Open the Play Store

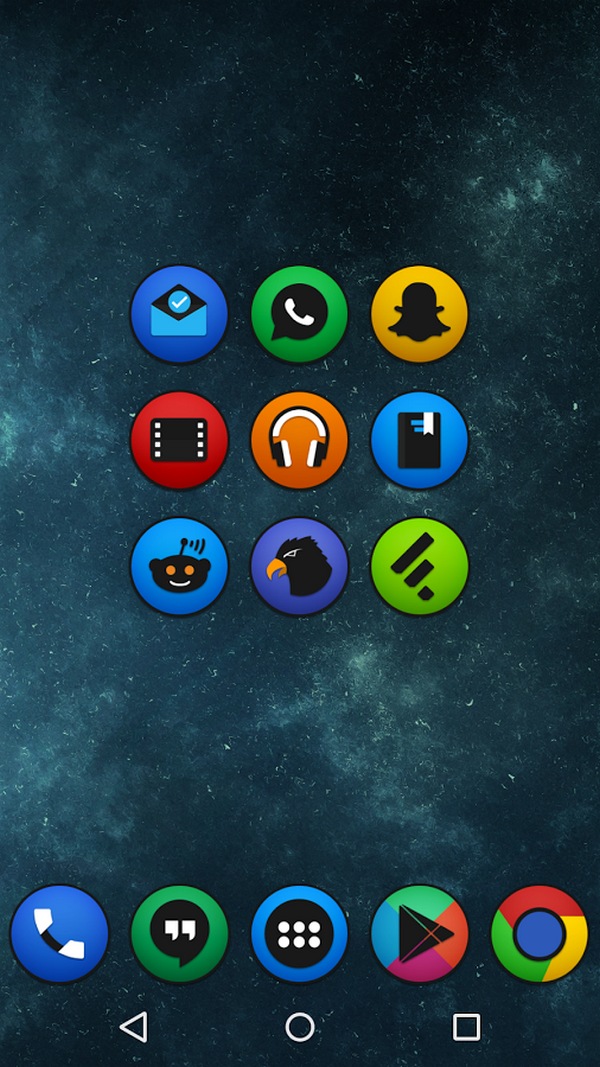tap(420, 934)
